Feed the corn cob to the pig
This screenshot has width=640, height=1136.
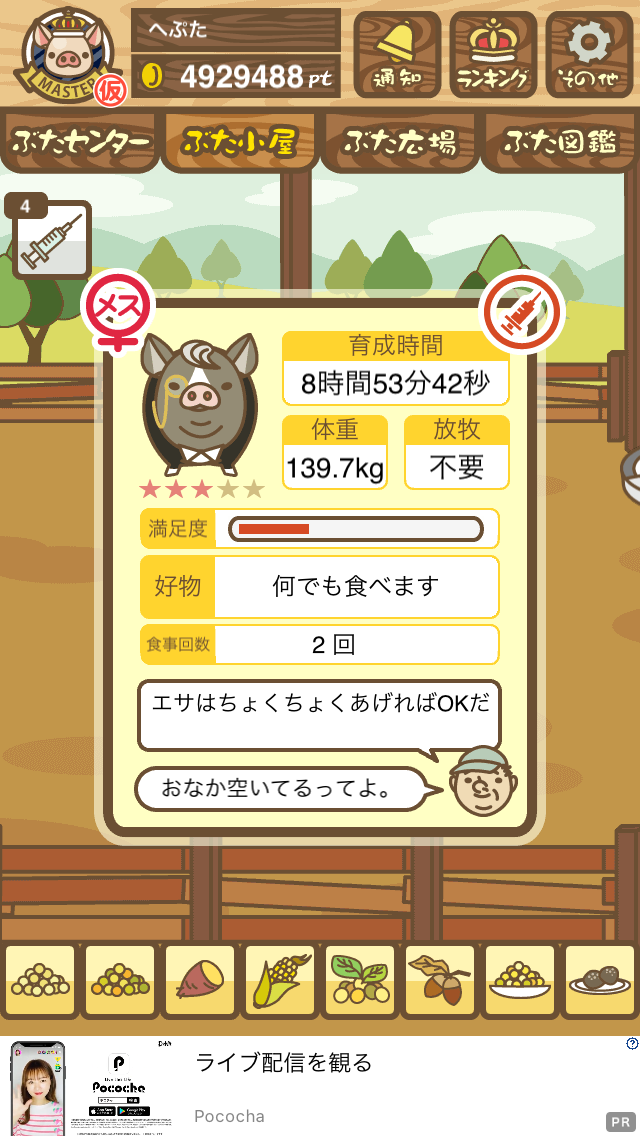(280, 981)
